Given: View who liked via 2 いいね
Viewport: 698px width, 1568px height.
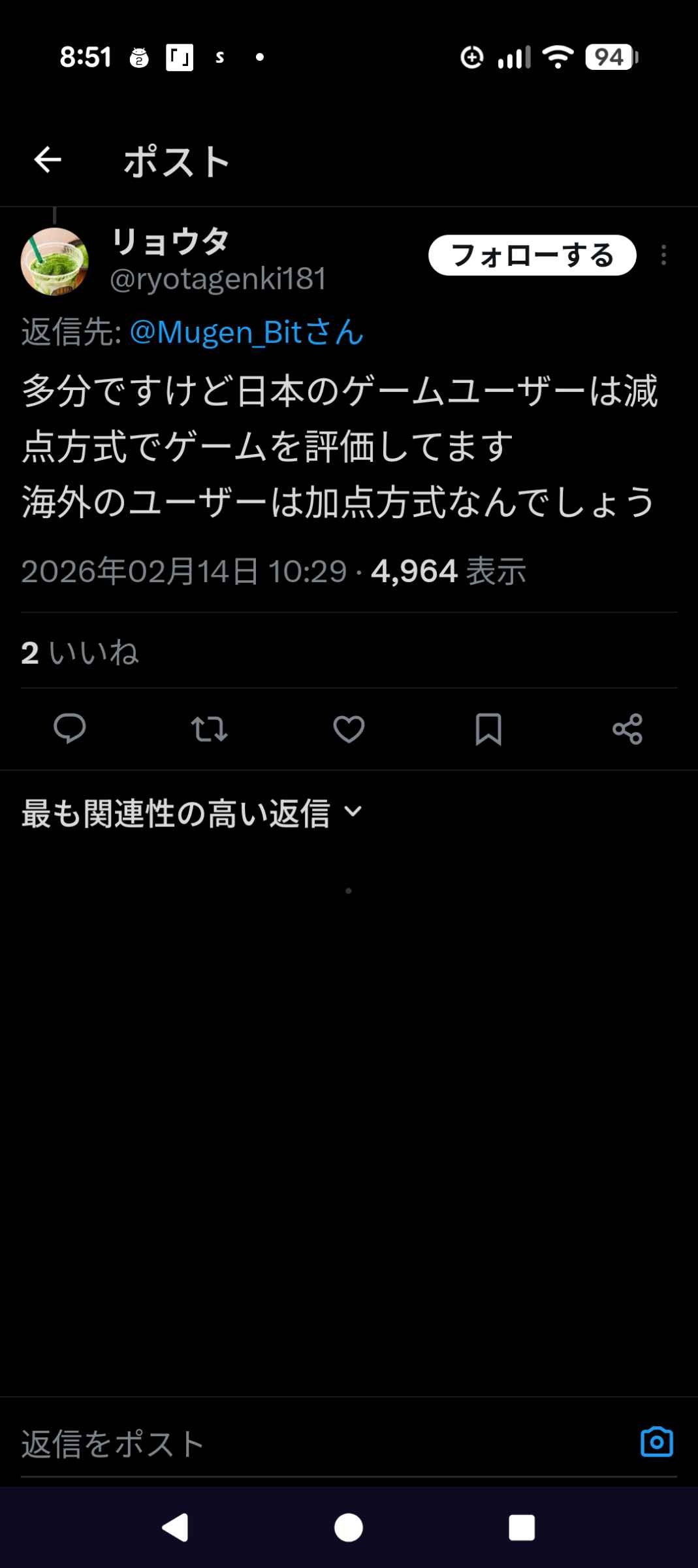Looking at the screenshot, I should point(80,653).
